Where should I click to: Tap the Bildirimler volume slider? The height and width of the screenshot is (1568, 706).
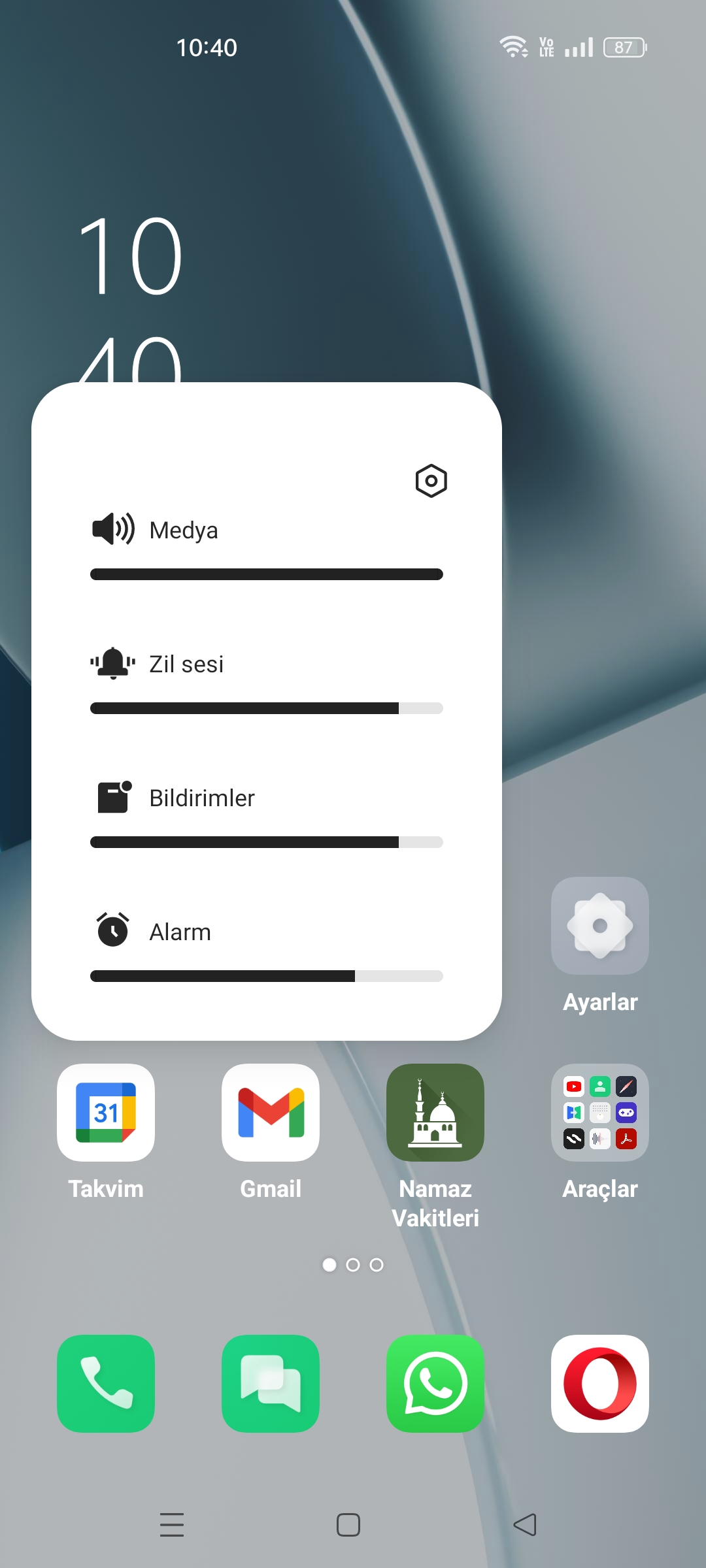click(x=267, y=842)
